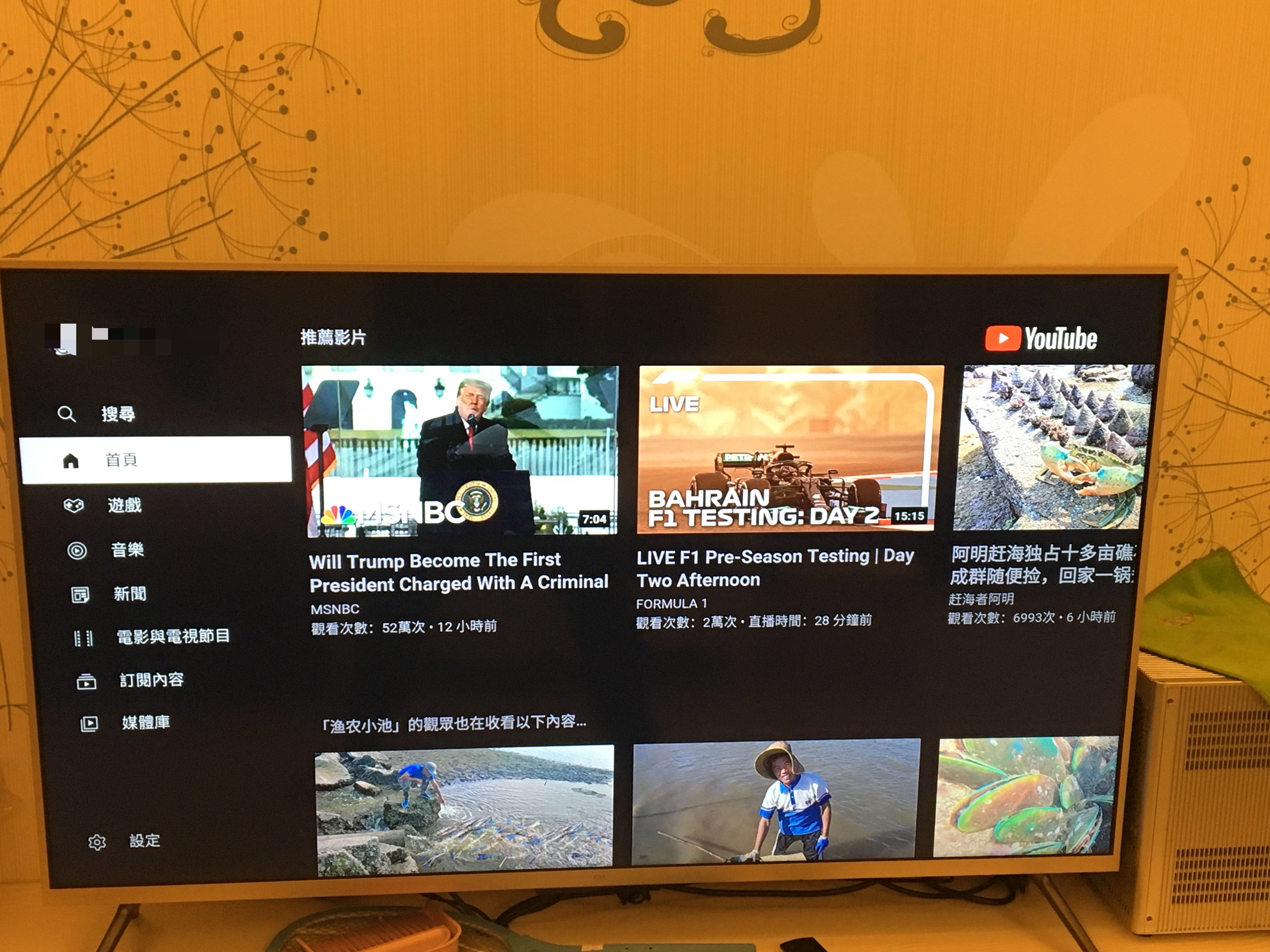Go to the 遊戲 gaming section
Screen dimensions: 1270x952
pos(123,505)
